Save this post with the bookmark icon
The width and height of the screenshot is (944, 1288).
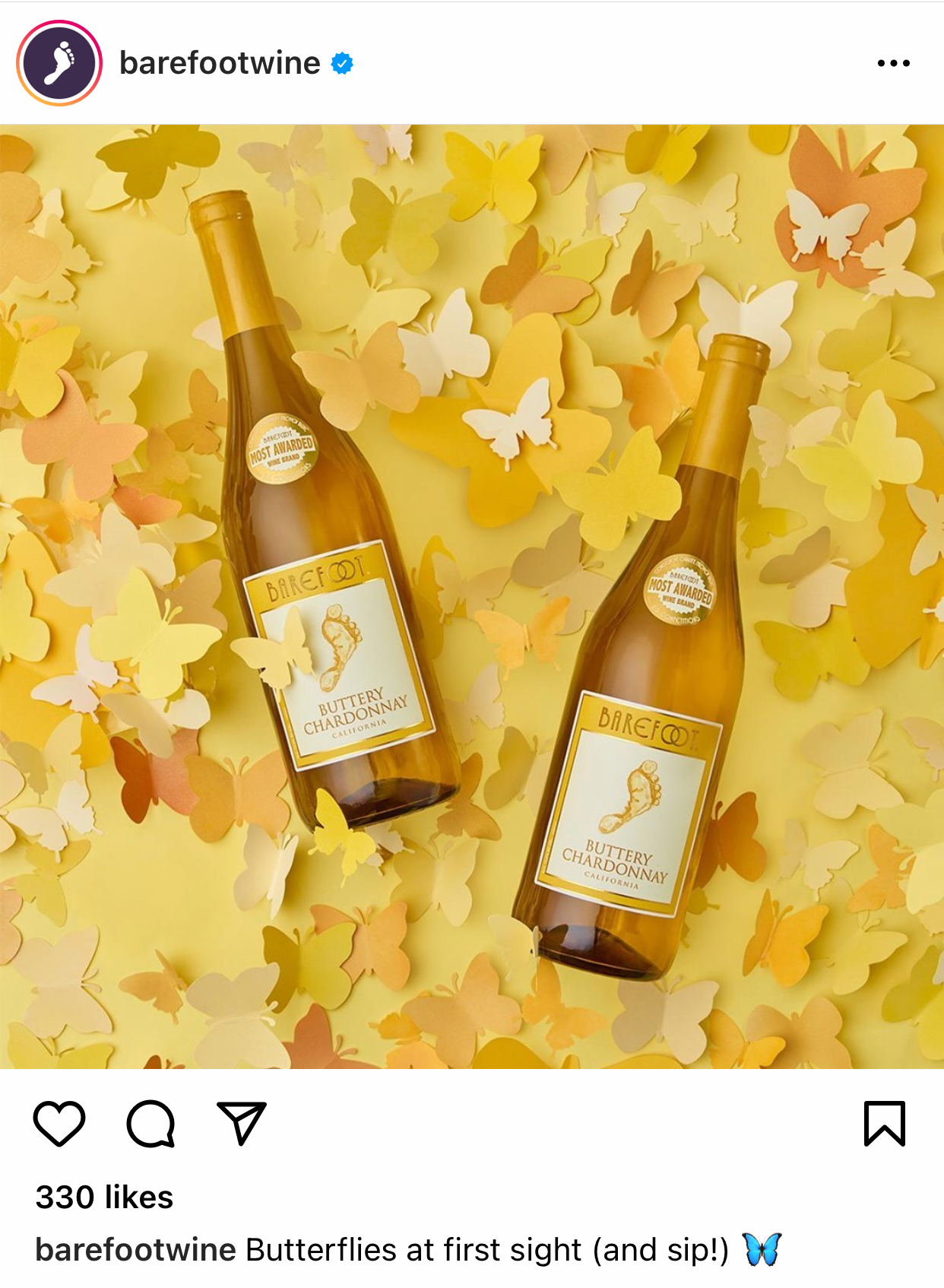click(x=885, y=1123)
